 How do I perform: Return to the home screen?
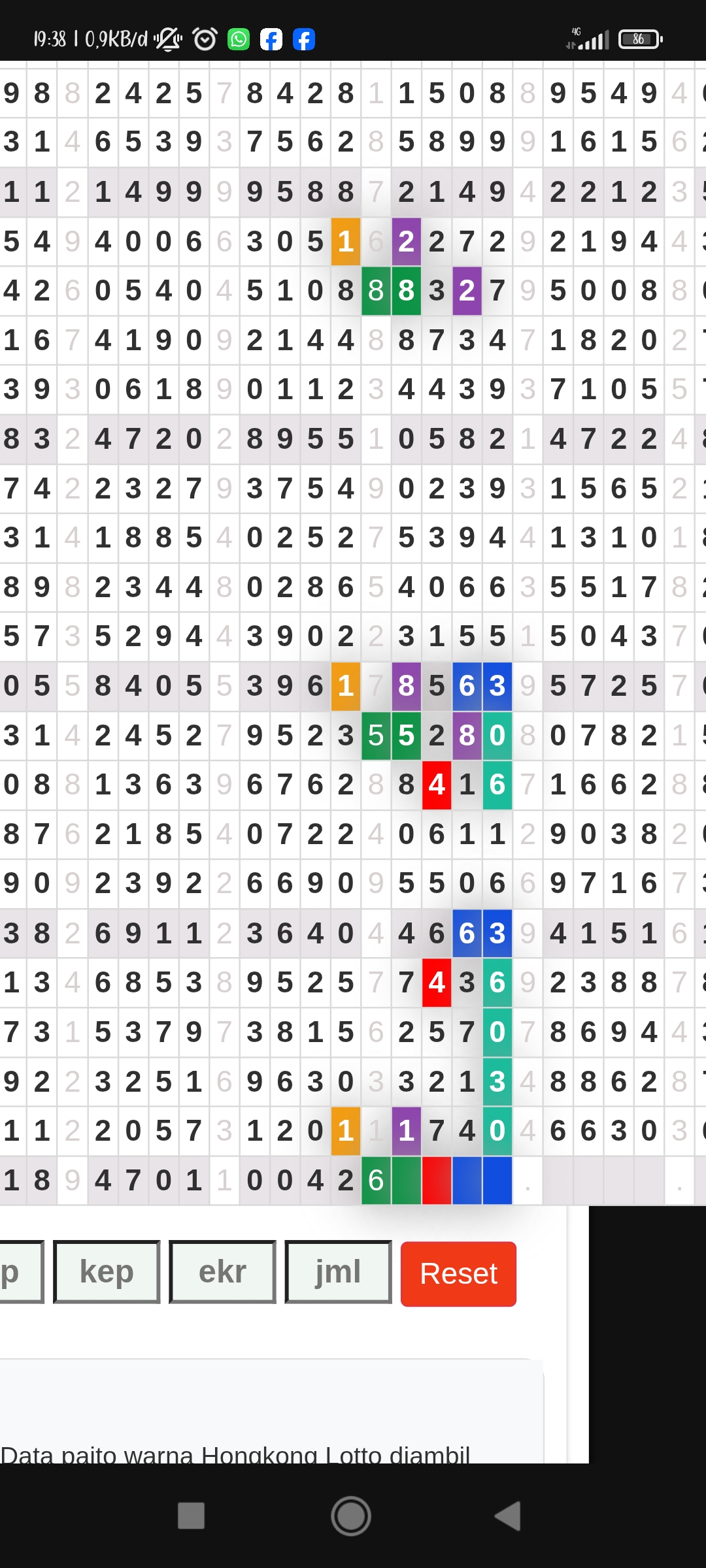(x=351, y=1516)
